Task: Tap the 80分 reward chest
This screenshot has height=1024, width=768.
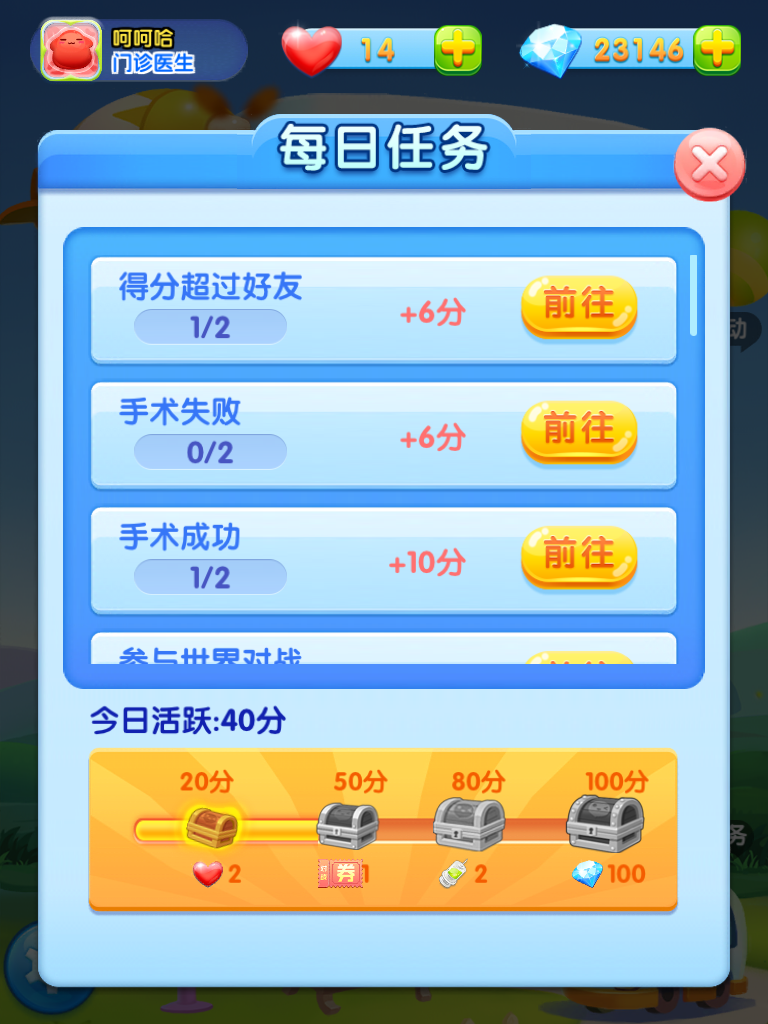Action: pos(469,825)
